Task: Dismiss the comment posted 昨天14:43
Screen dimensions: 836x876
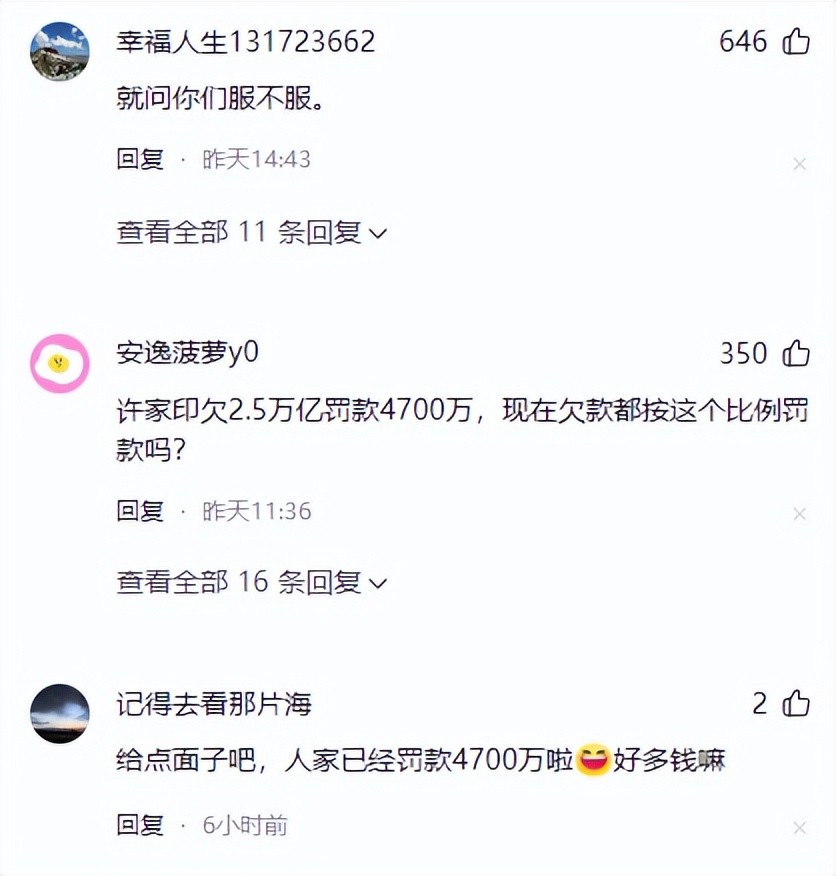Action: tap(799, 164)
